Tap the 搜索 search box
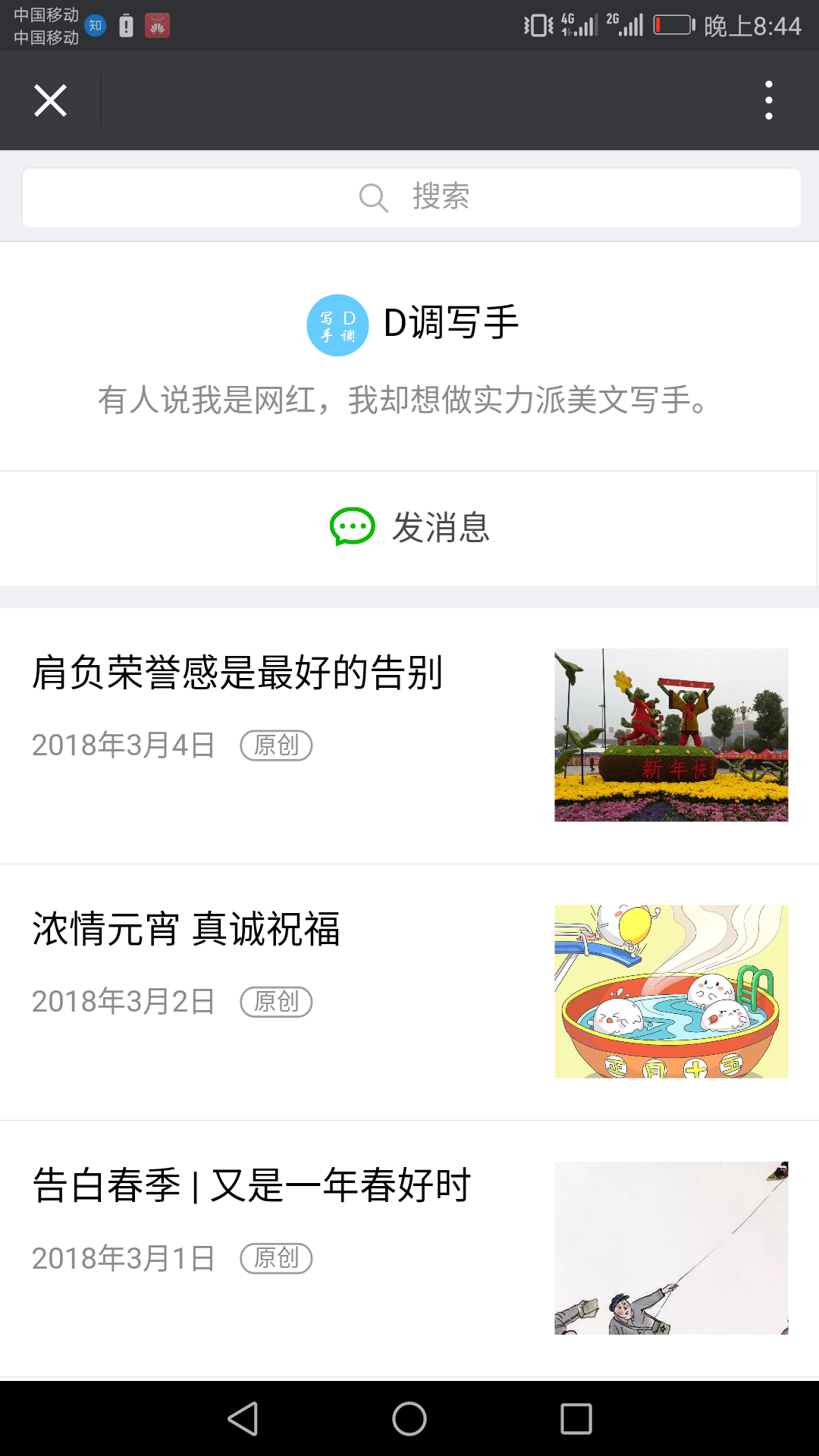 coord(411,198)
